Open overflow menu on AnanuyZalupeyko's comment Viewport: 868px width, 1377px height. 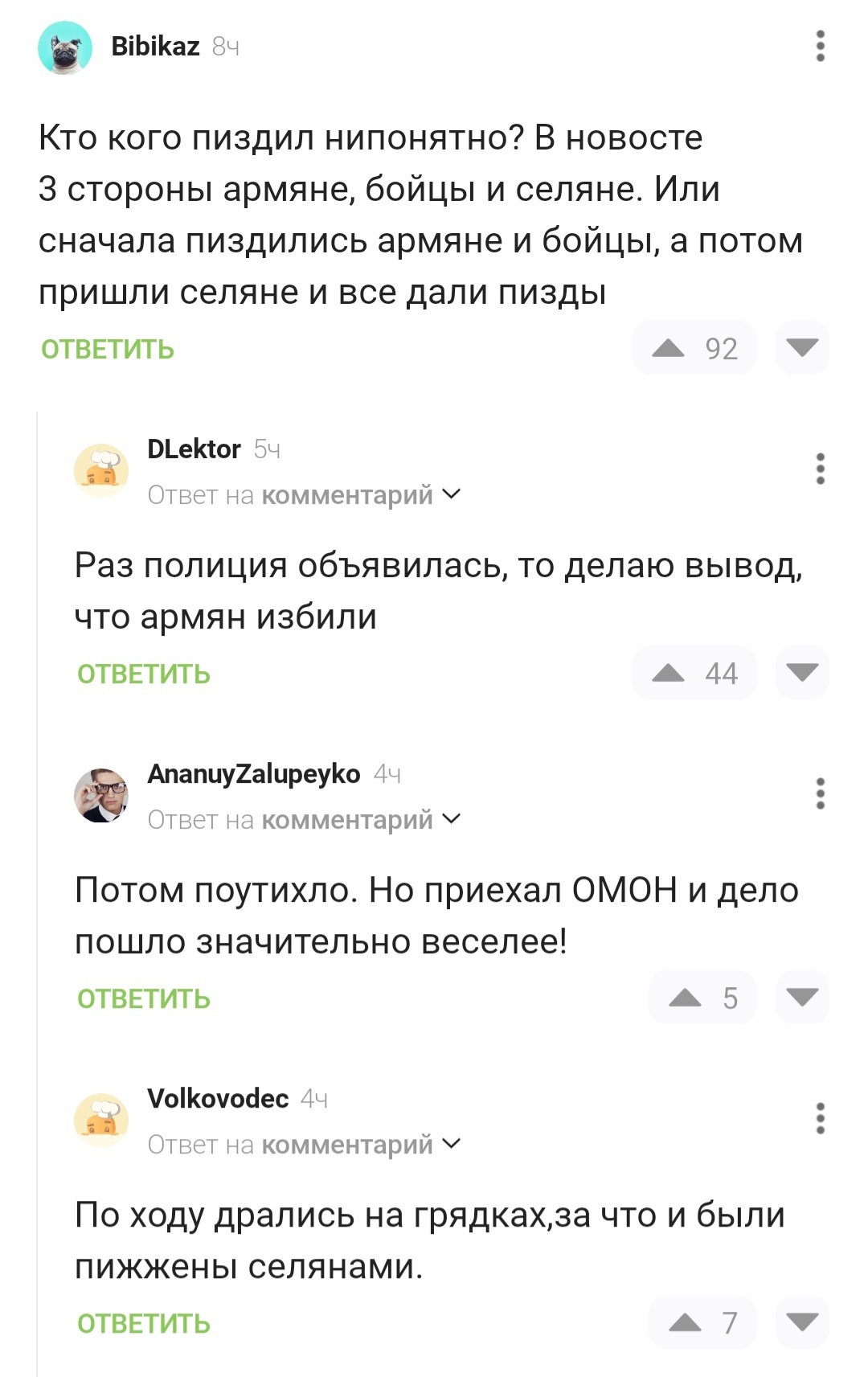[820, 793]
